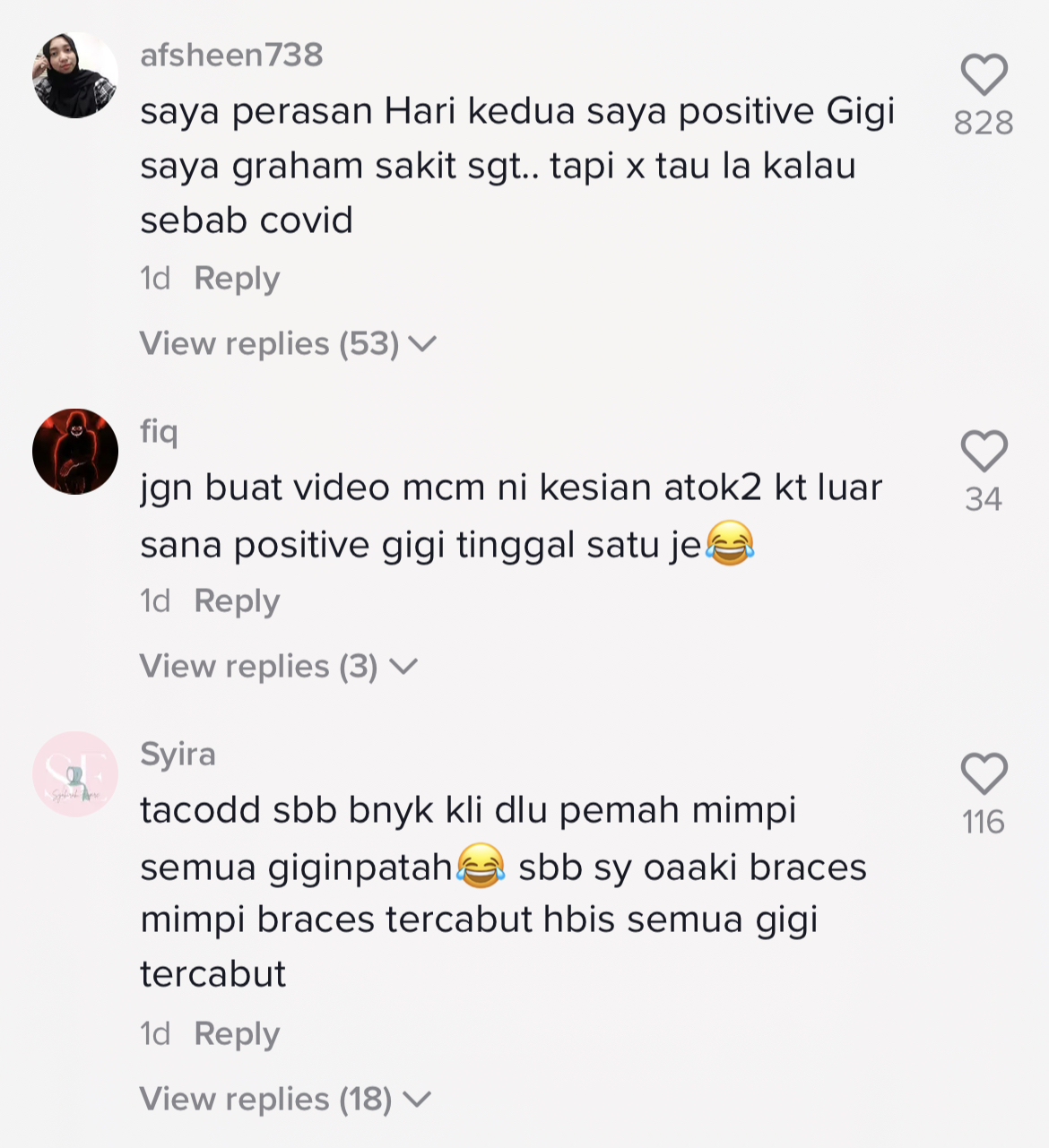Open the fiq username

(159, 432)
